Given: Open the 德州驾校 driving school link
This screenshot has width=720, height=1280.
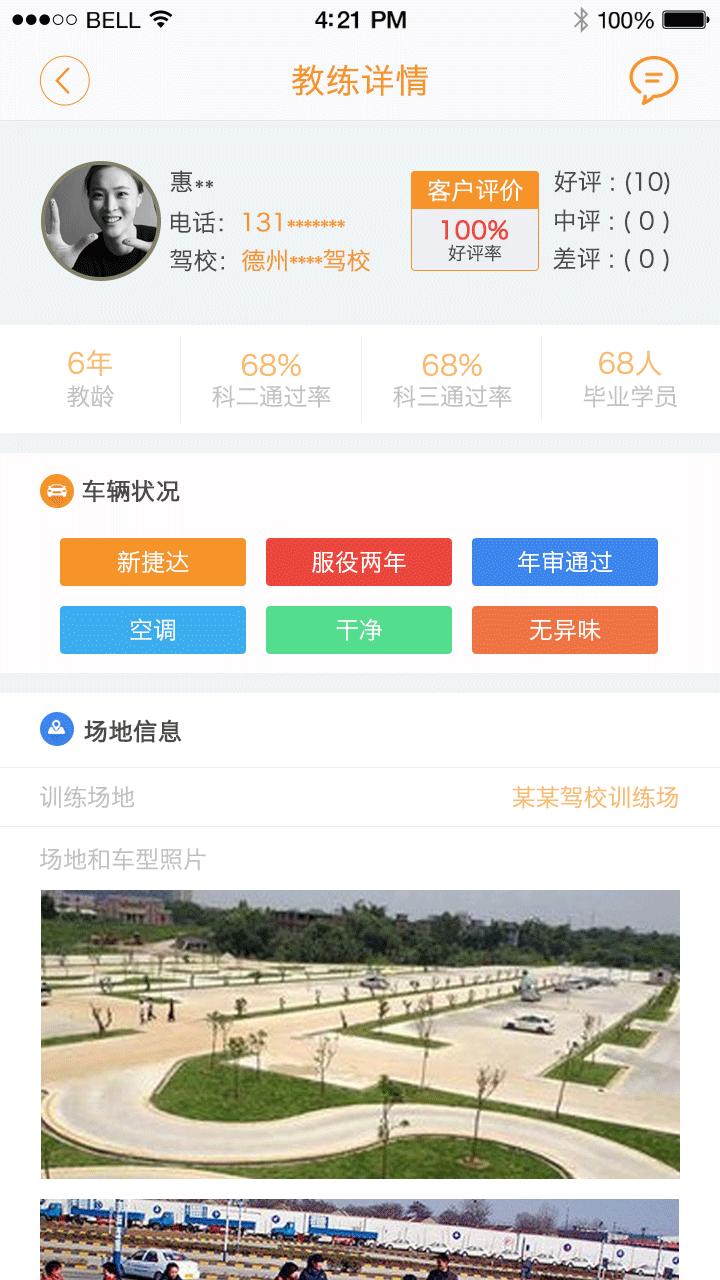Looking at the screenshot, I should click(x=306, y=261).
